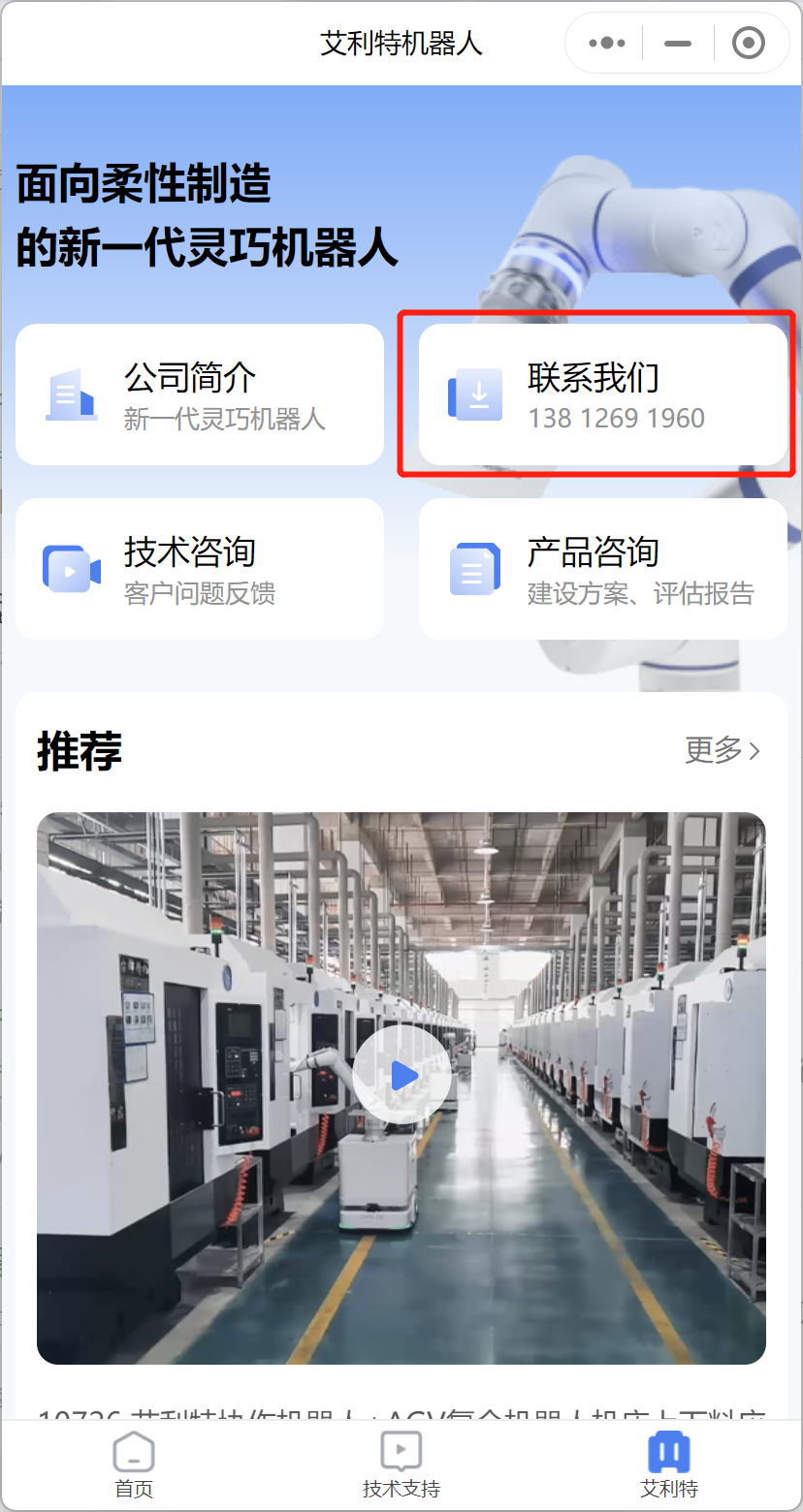Open the mini program more-options menu

click(x=607, y=44)
